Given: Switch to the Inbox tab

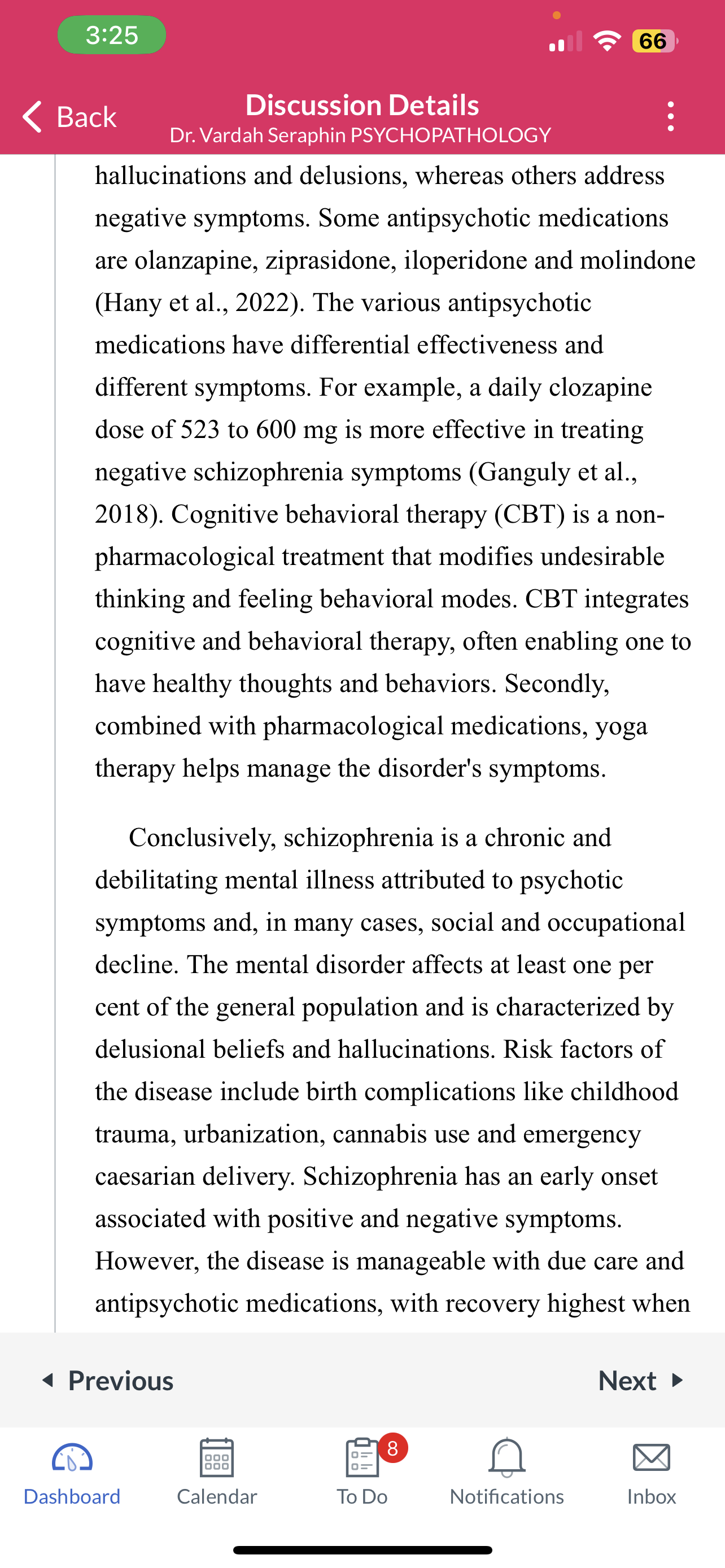Looking at the screenshot, I should (x=652, y=1472).
